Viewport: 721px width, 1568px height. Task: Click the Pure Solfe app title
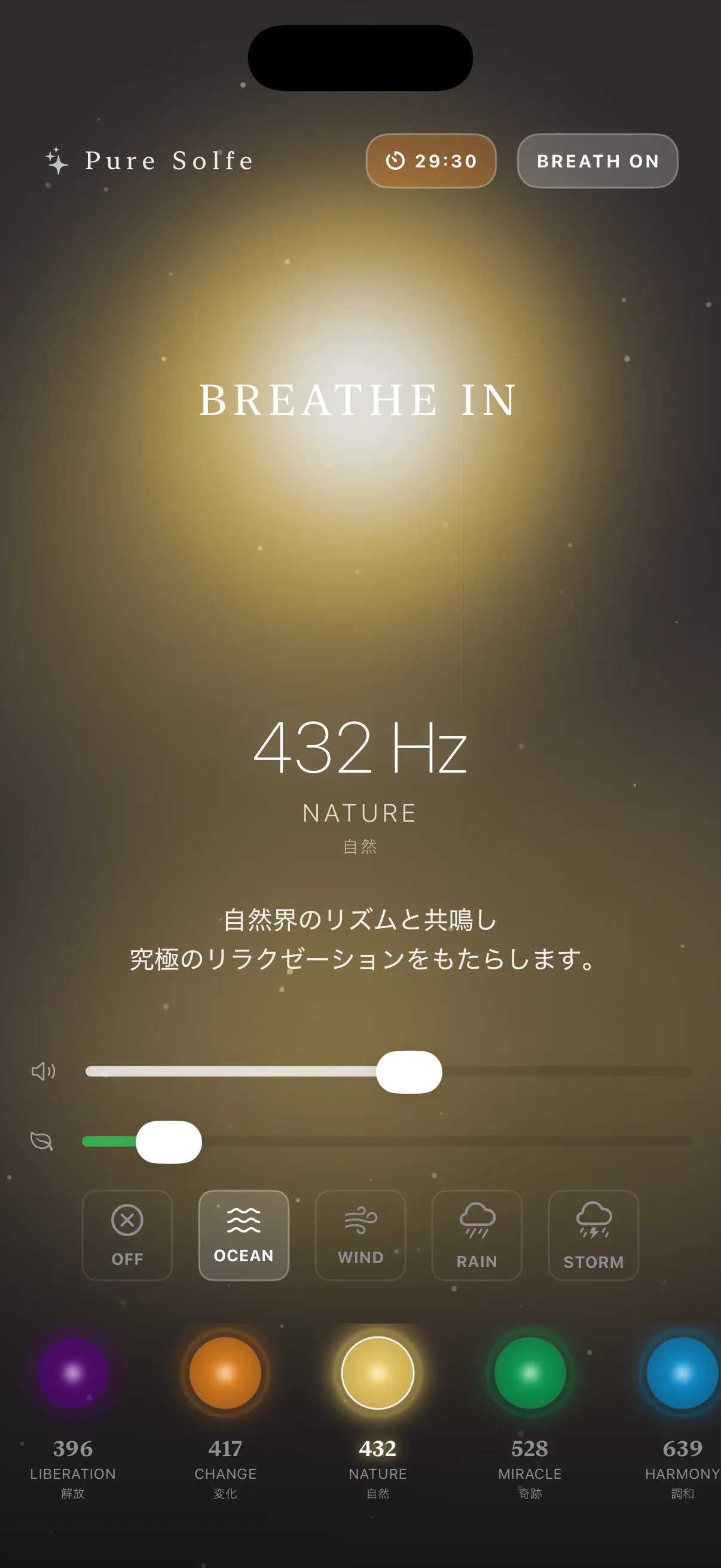168,160
